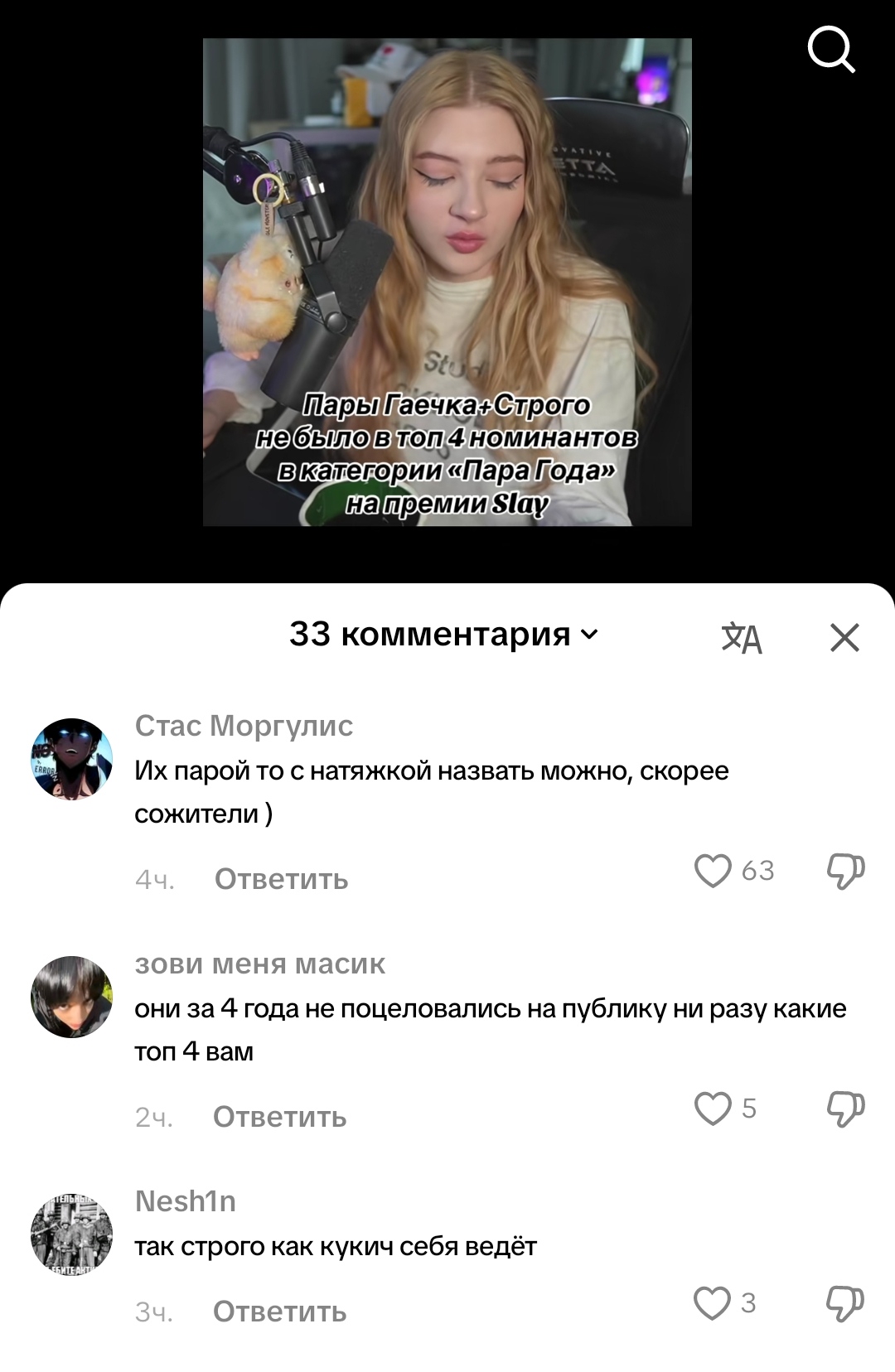This screenshot has width=895, height=1372.
Task: Dislike Nesh1n comment
Action: [x=845, y=1303]
